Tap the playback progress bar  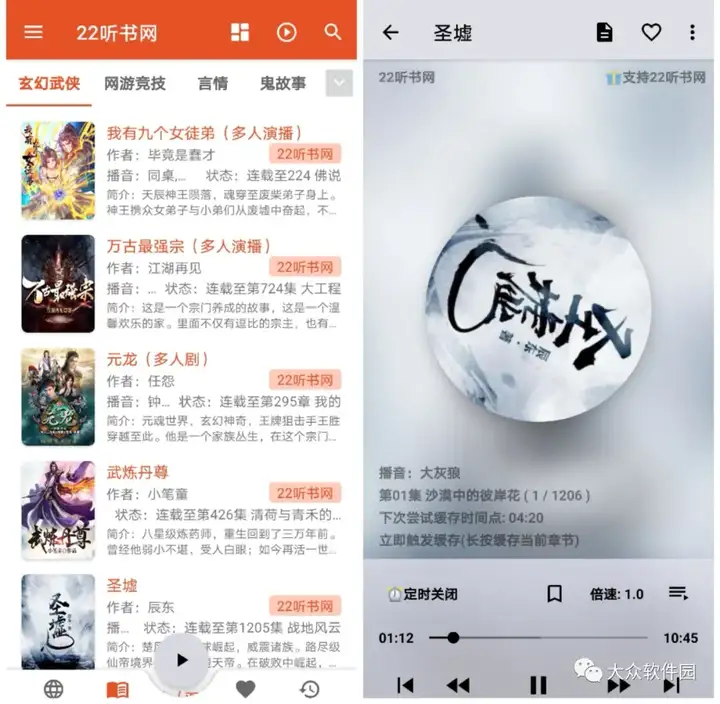540,637
